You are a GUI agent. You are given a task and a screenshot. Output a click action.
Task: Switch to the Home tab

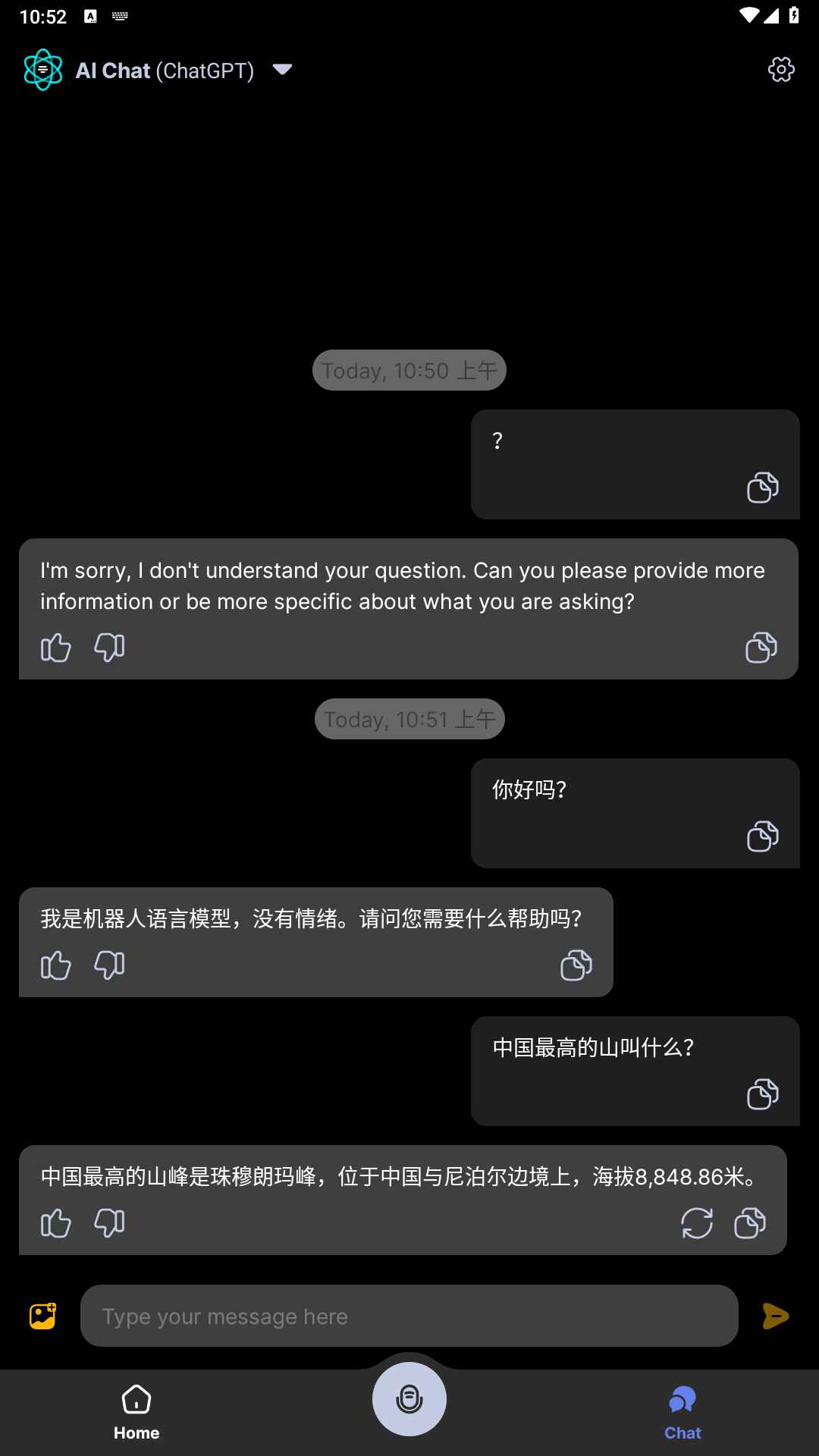pyautogui.click(x=136, y=1410)
